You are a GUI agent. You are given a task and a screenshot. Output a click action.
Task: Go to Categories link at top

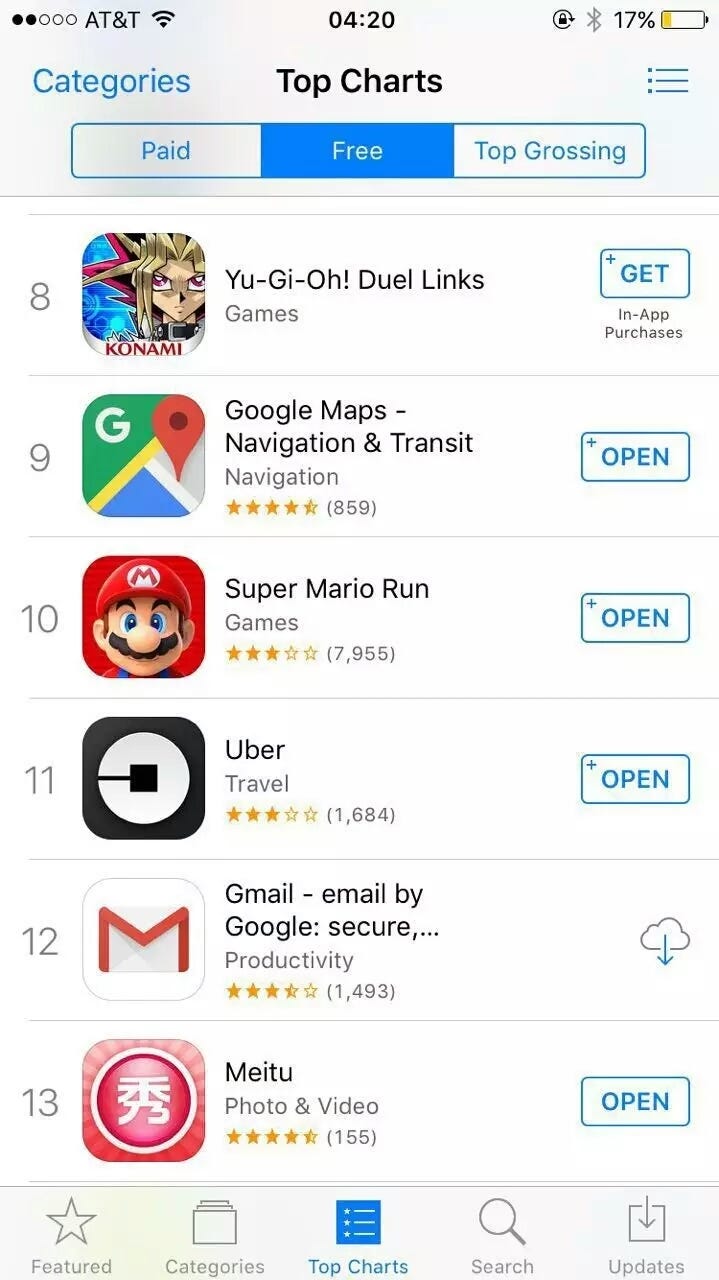111,81
